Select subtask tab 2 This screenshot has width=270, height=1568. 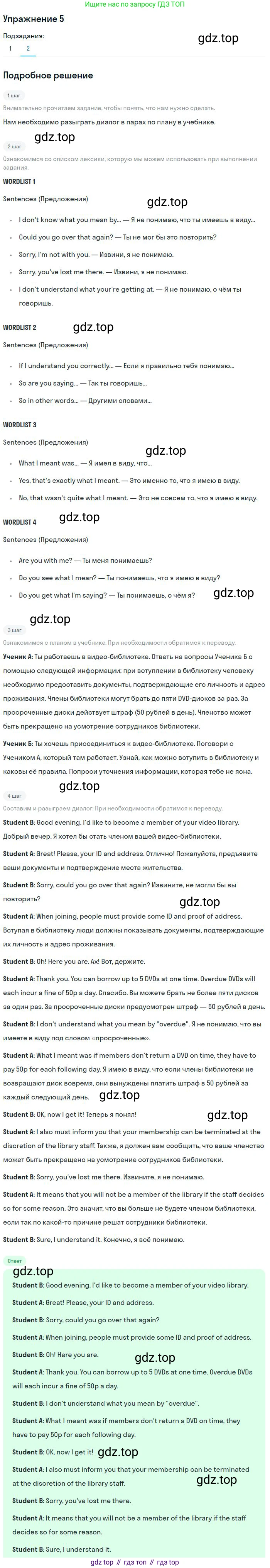pos(28,49)
